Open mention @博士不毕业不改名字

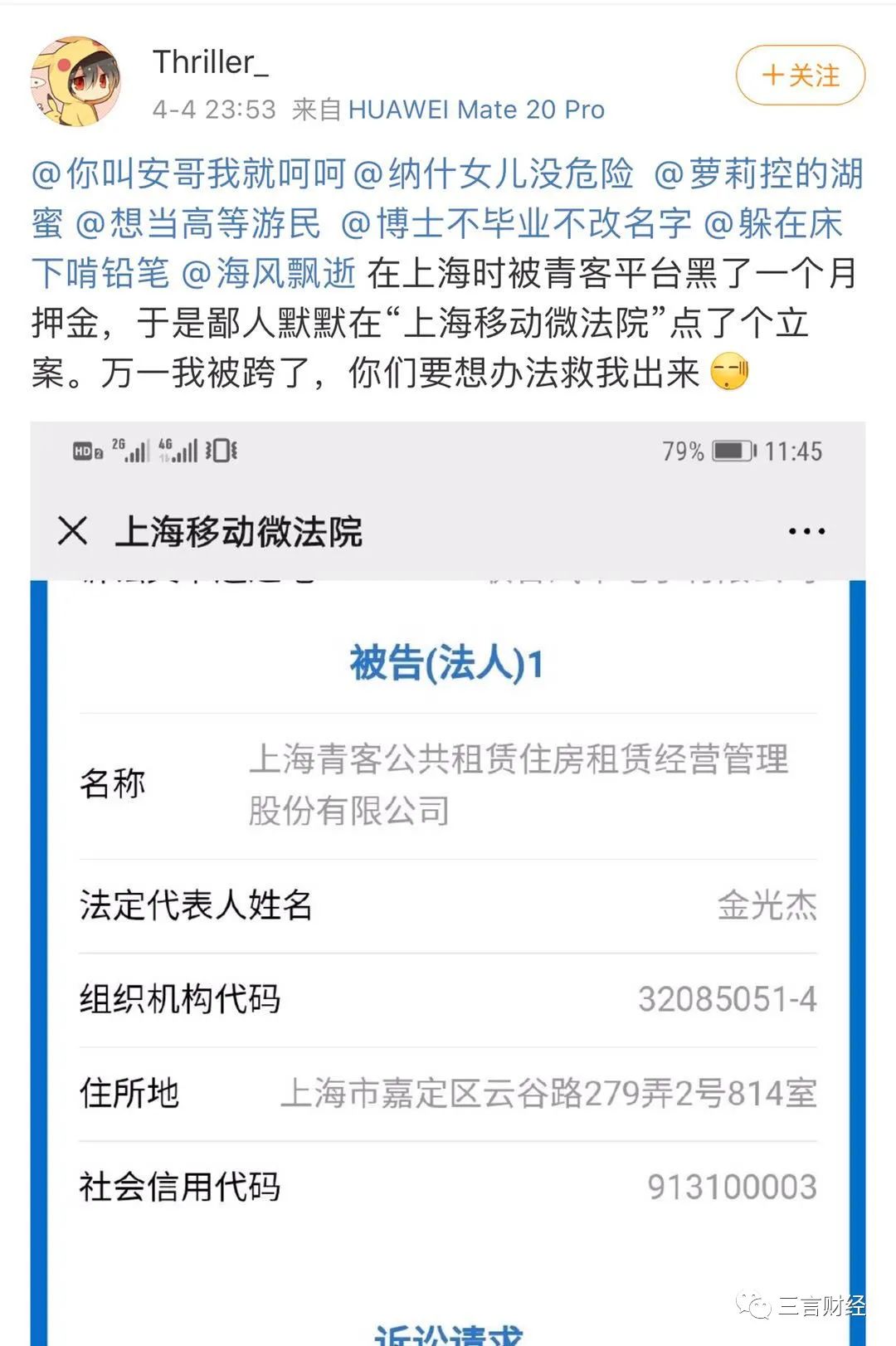point(516,224)
